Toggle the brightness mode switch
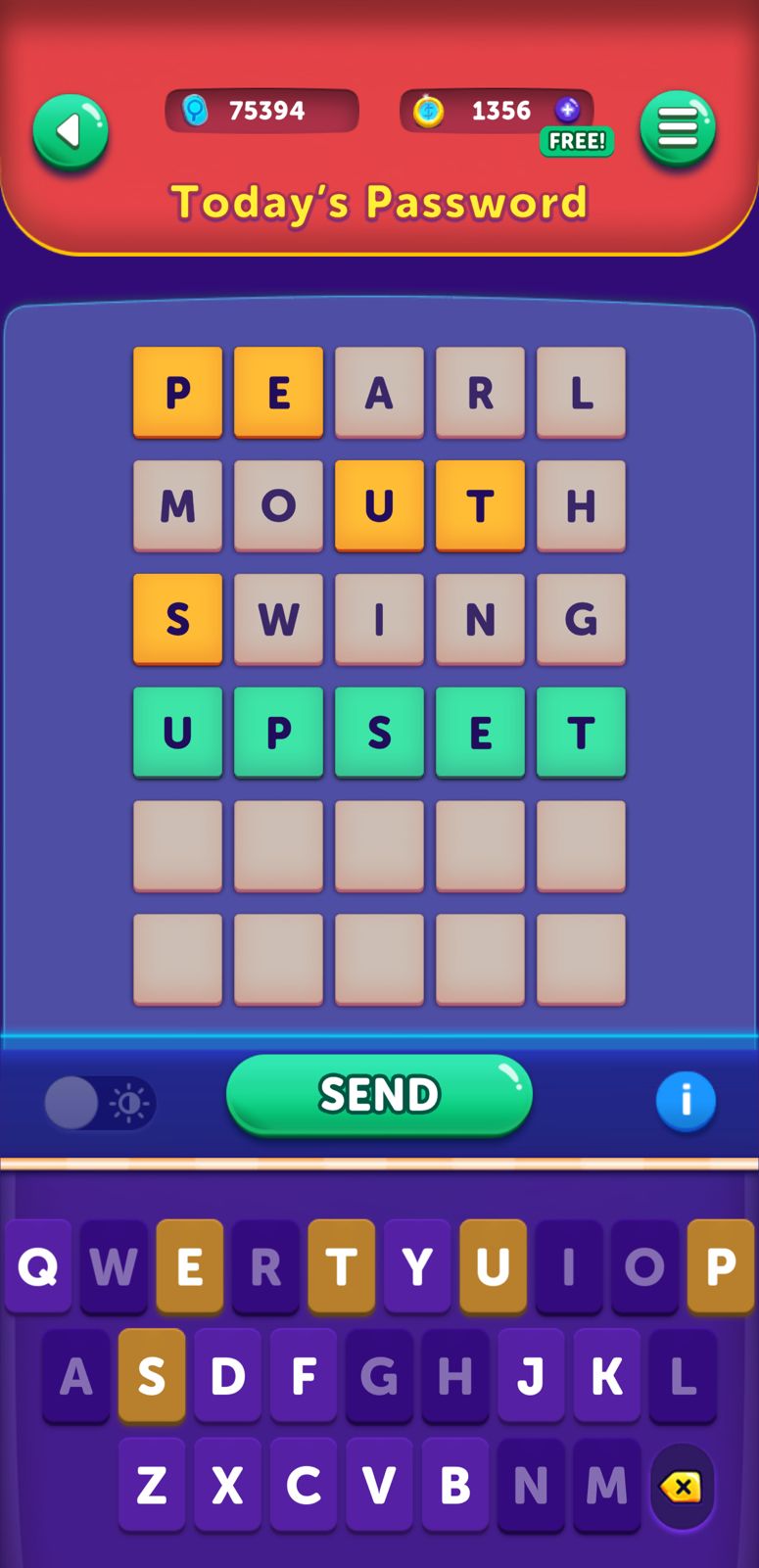 100,1104
